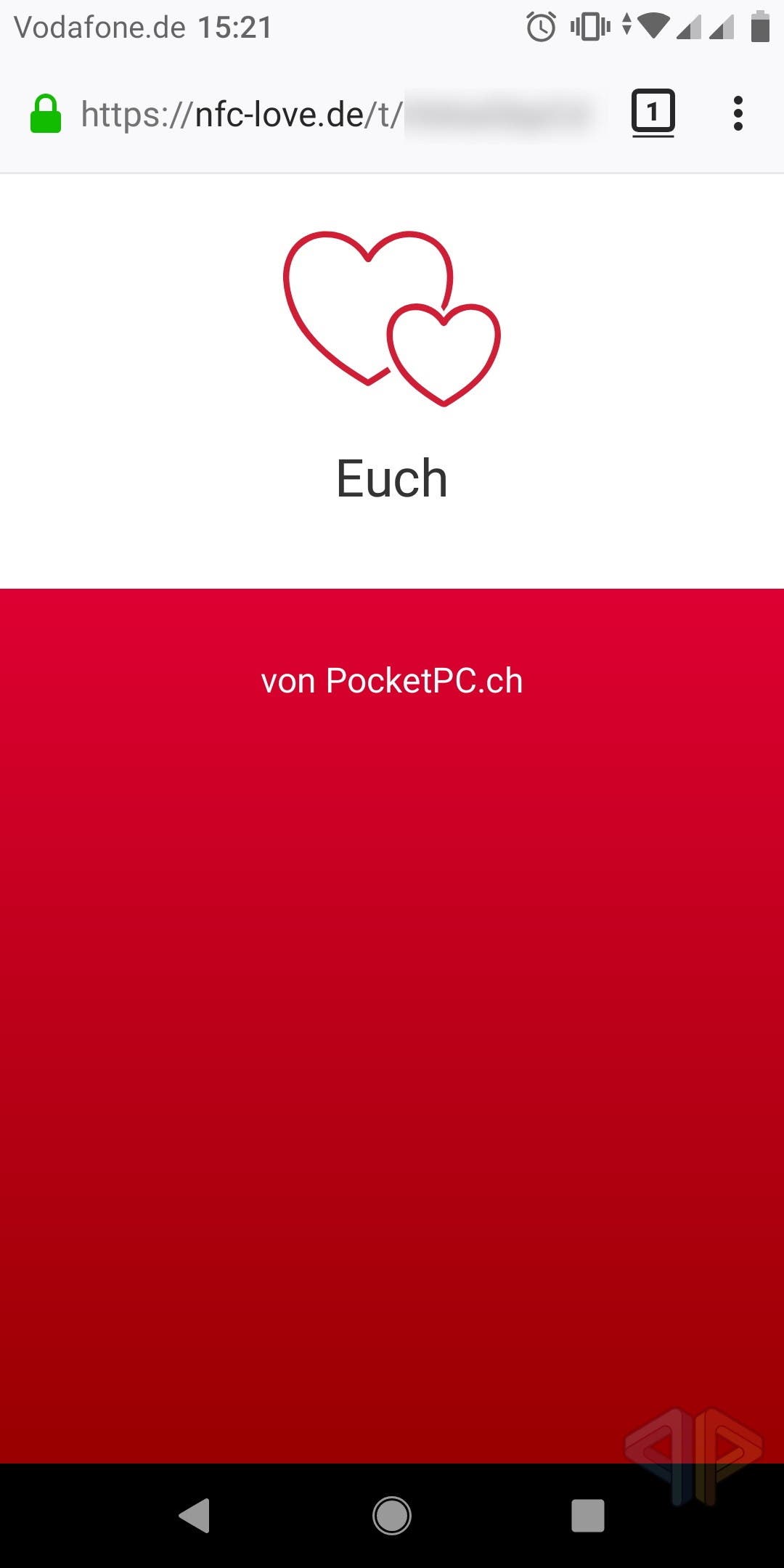784x1568 pixels.
Task: Go to the home screen
Action: [x=392, y=1516]
